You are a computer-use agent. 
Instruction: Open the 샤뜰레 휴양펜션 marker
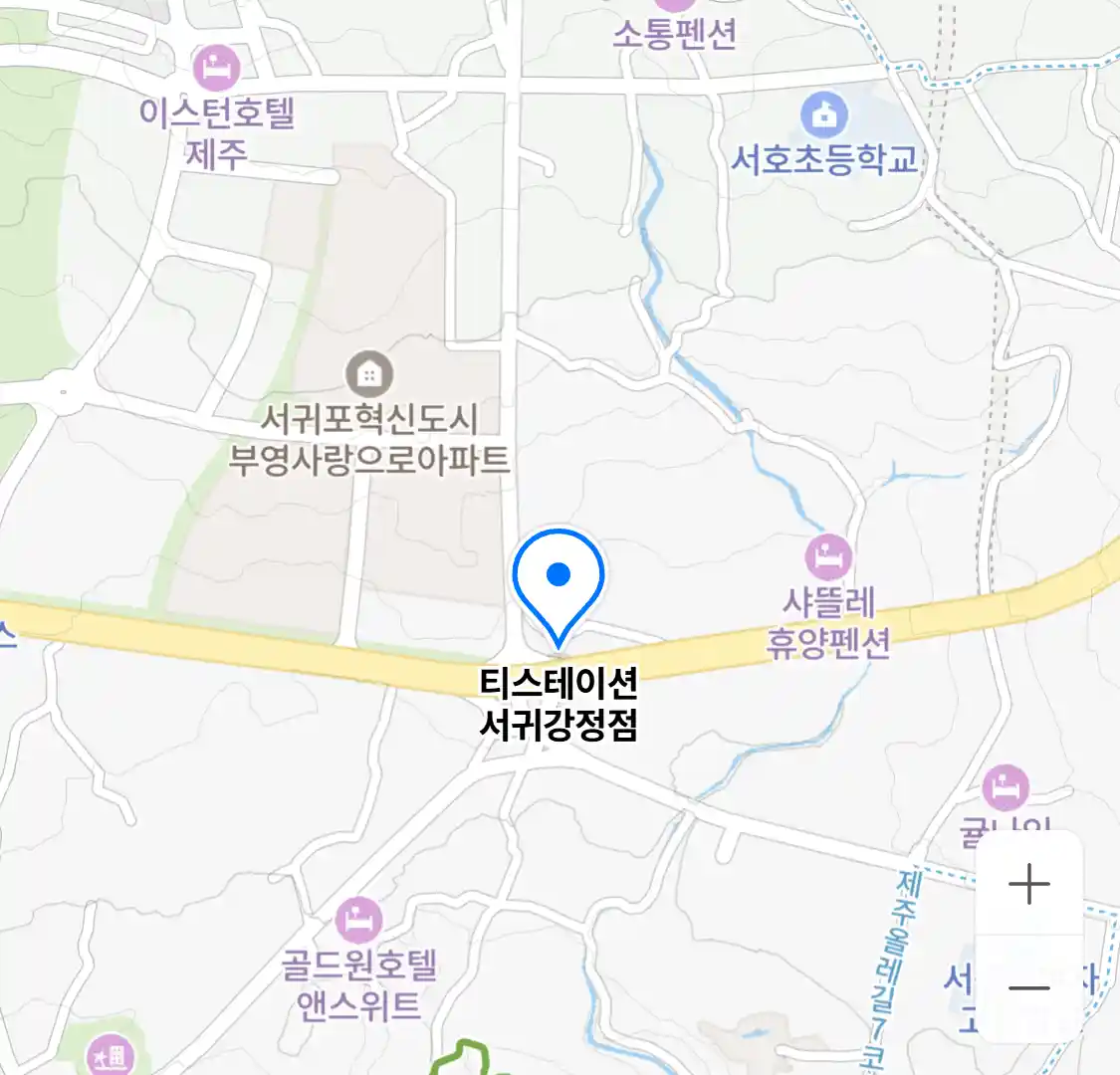coord(828,557)
